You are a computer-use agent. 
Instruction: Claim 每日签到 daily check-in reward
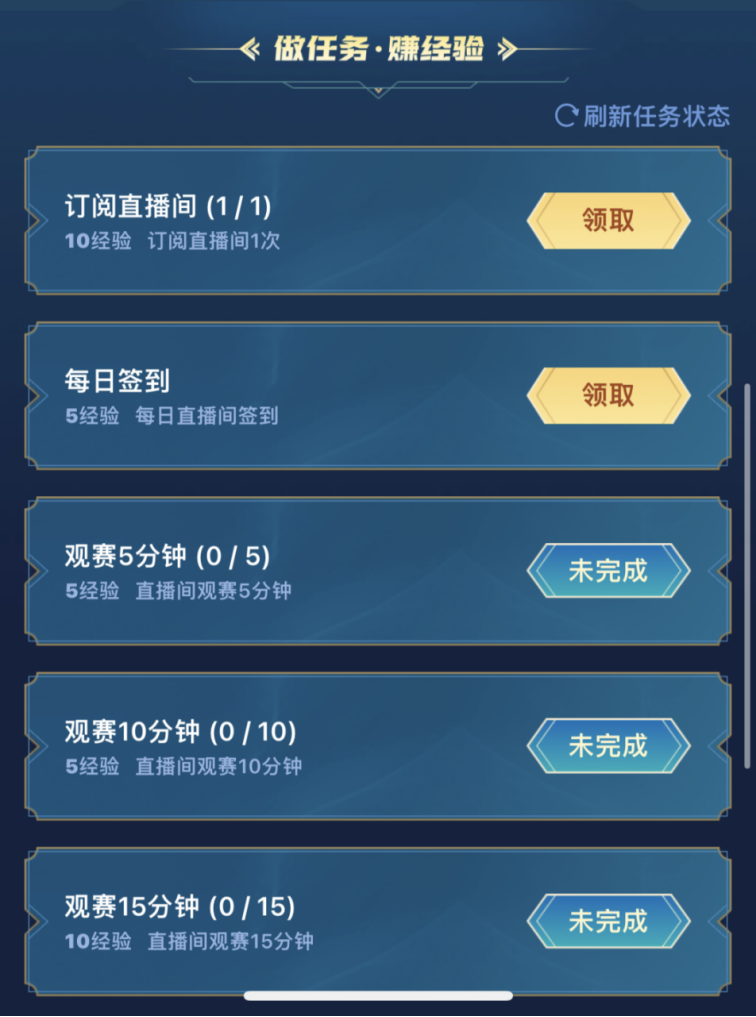coord(608,395)
